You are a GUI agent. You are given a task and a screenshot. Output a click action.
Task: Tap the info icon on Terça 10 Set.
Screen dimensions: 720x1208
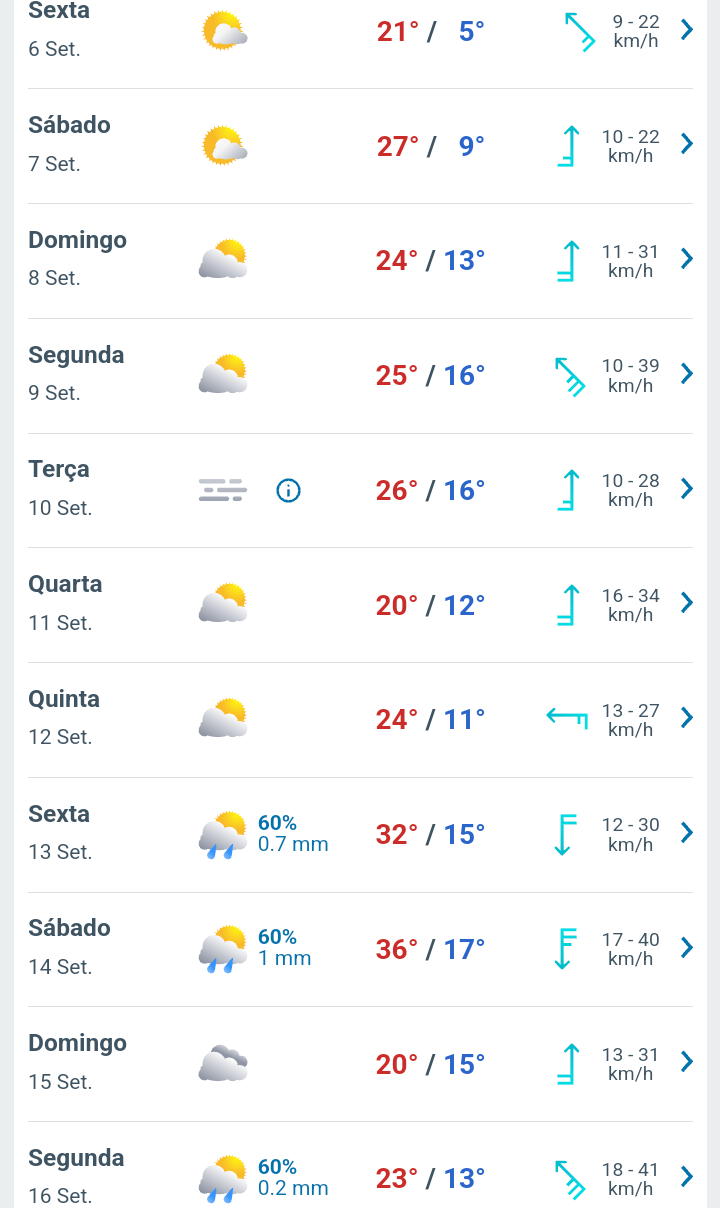tap(288, 490)
